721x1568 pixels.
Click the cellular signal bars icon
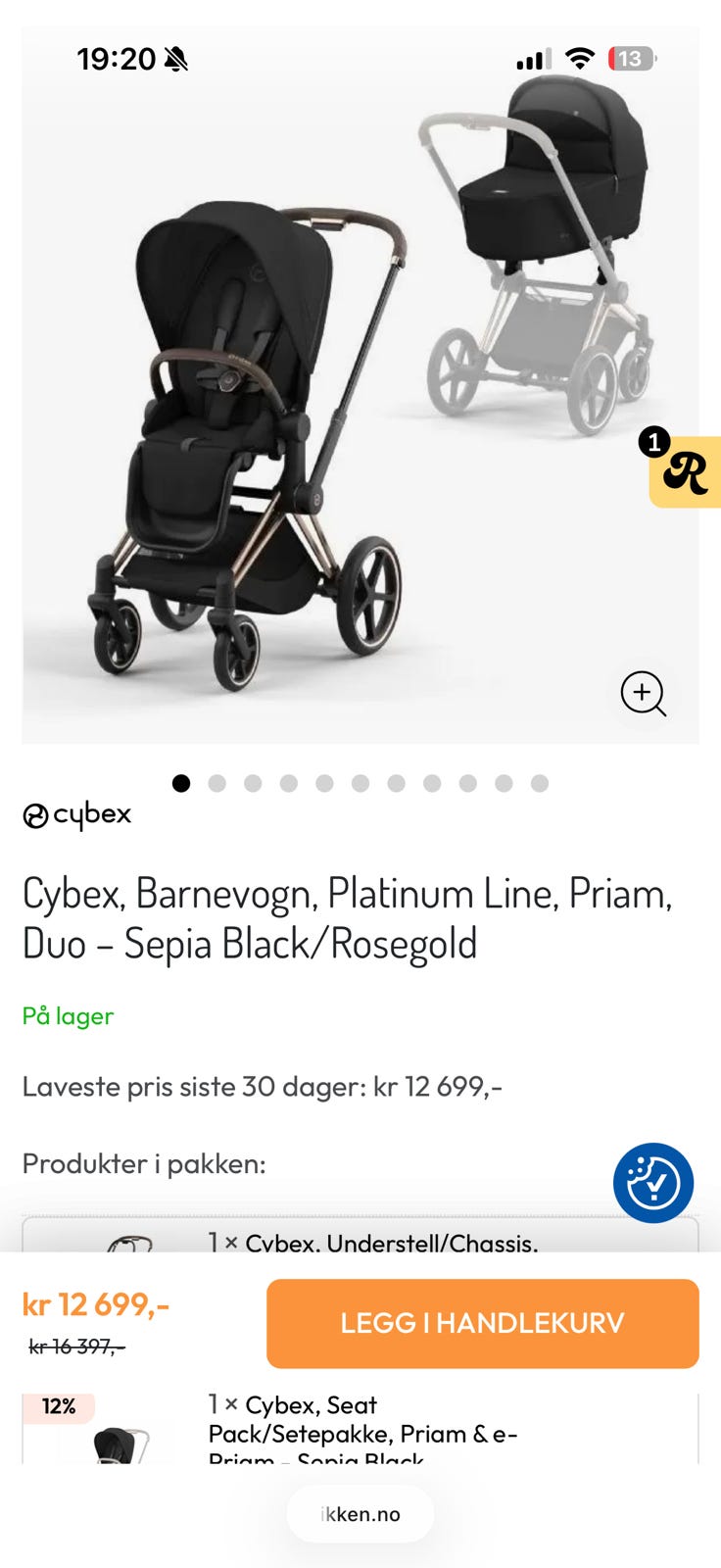pyautogui.click(x=530, y=59)
